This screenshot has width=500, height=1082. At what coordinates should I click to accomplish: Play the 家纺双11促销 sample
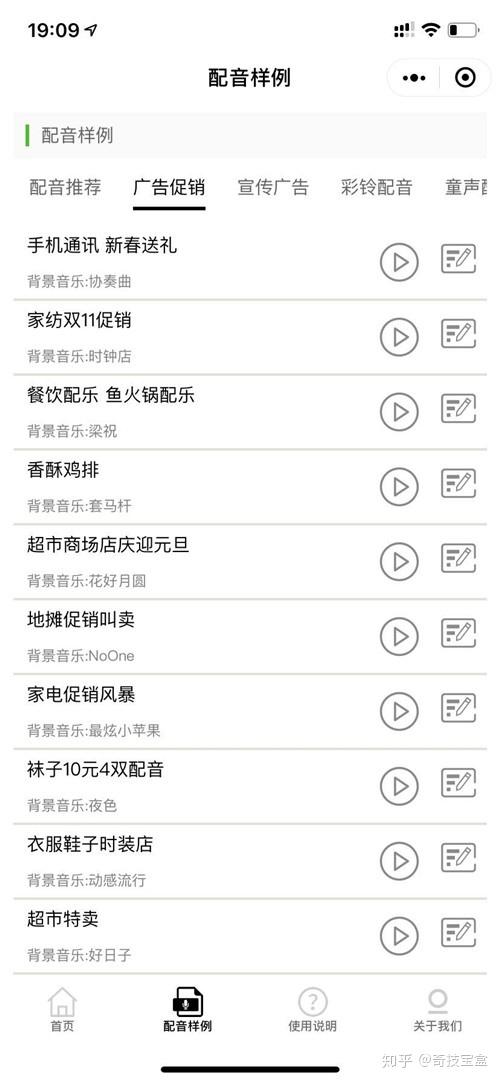[399, 337]
